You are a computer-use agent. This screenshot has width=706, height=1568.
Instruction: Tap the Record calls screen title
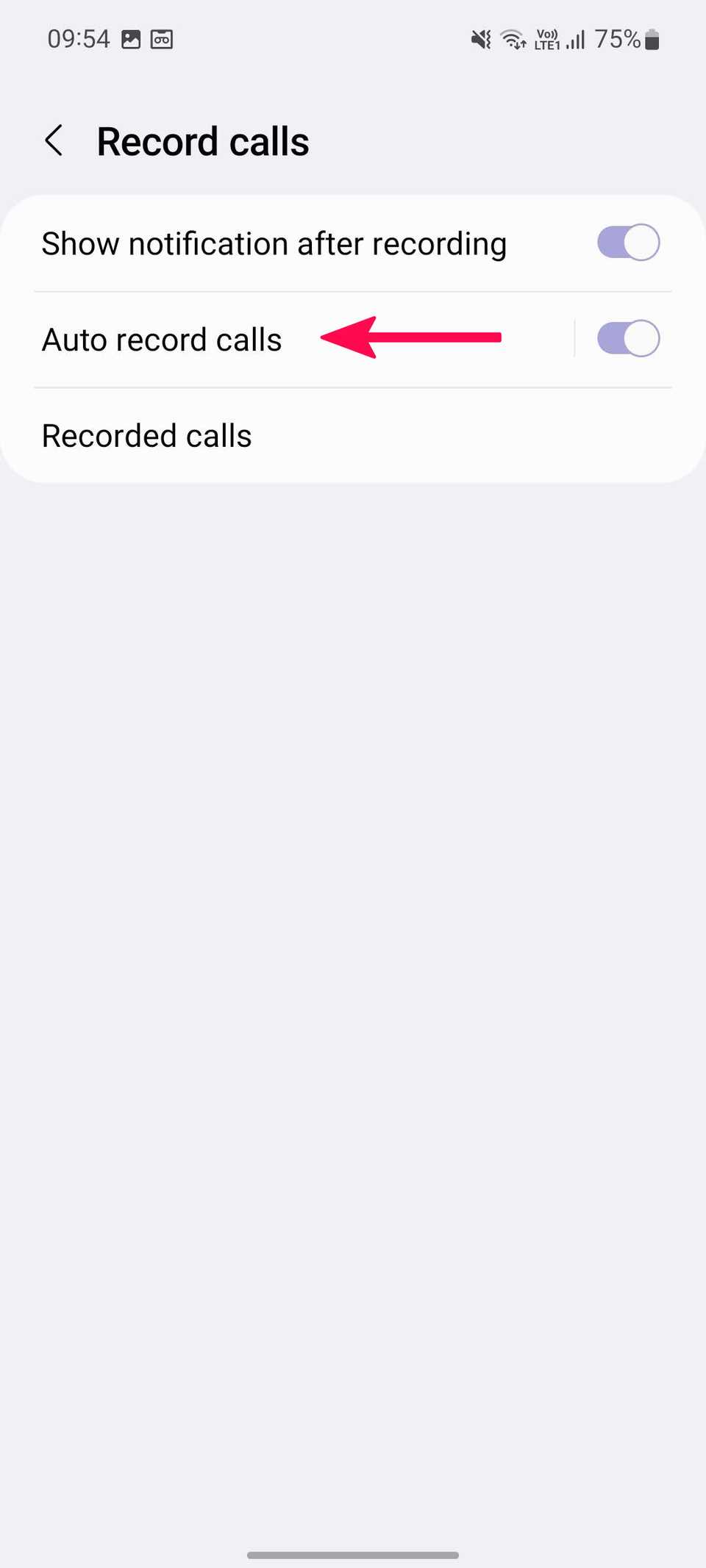pos(203,140)
